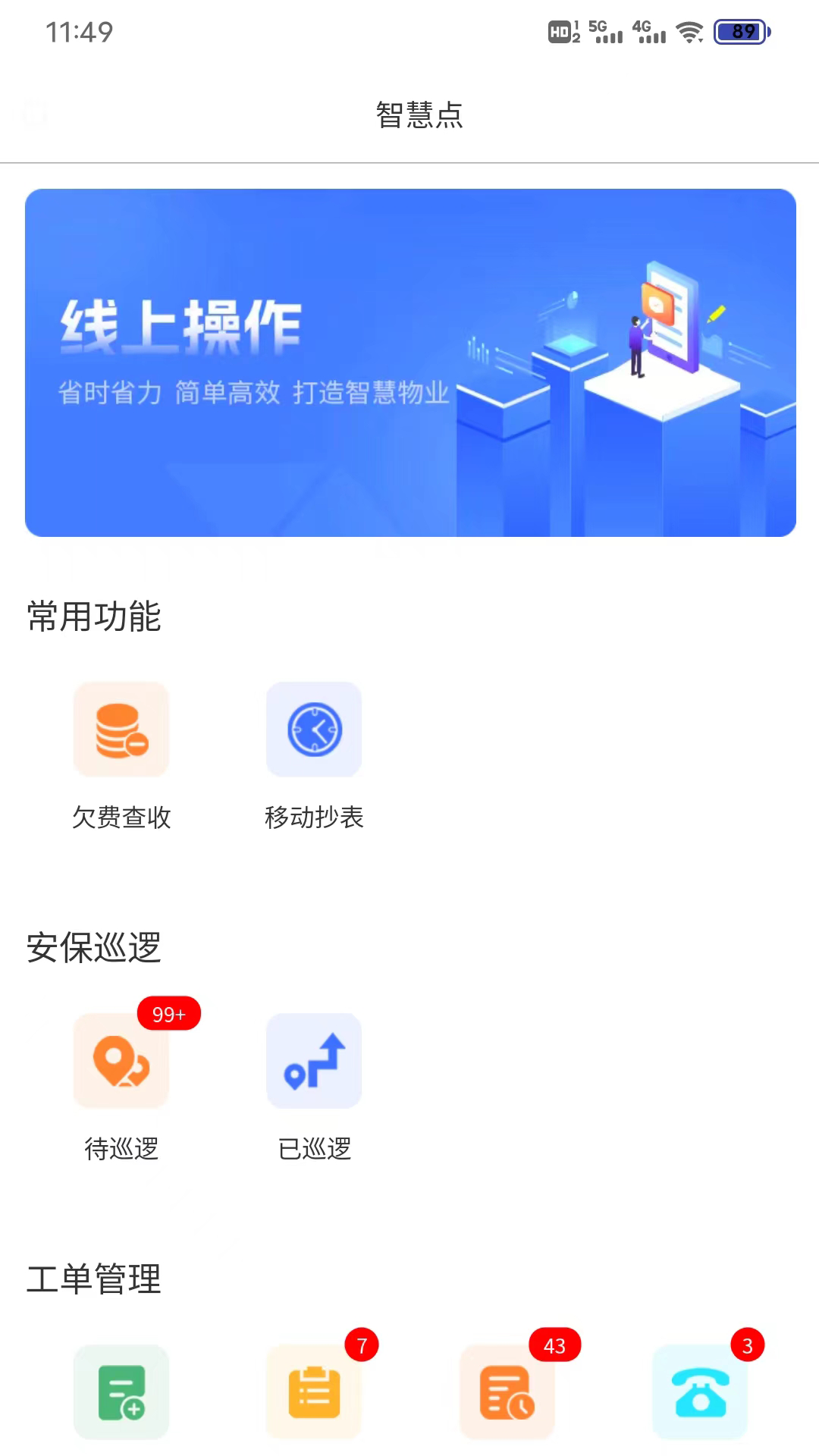Select the 常用功能 section header
Image resolution: width=819 pixels, height=1456 pixels.
[x=94, y=617]
